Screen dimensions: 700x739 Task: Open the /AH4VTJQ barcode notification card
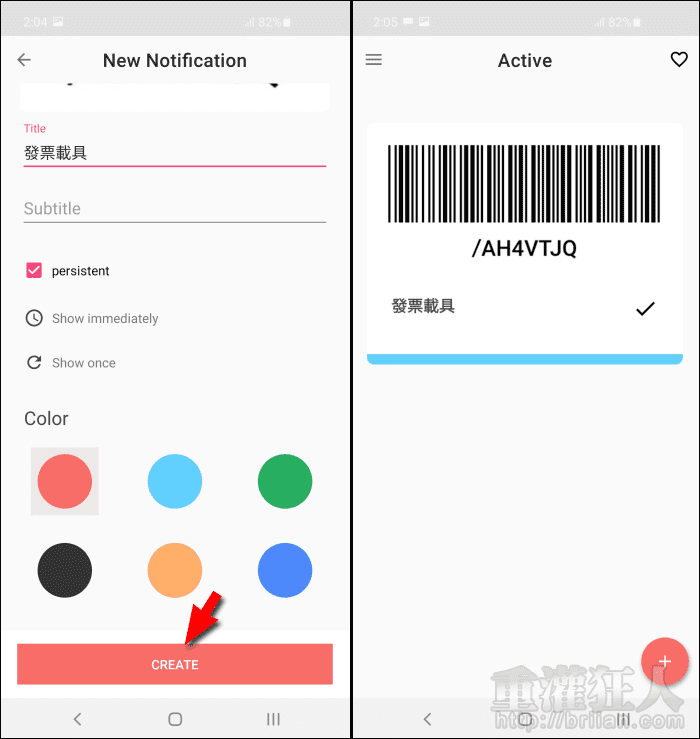click(x=524, y=200)
